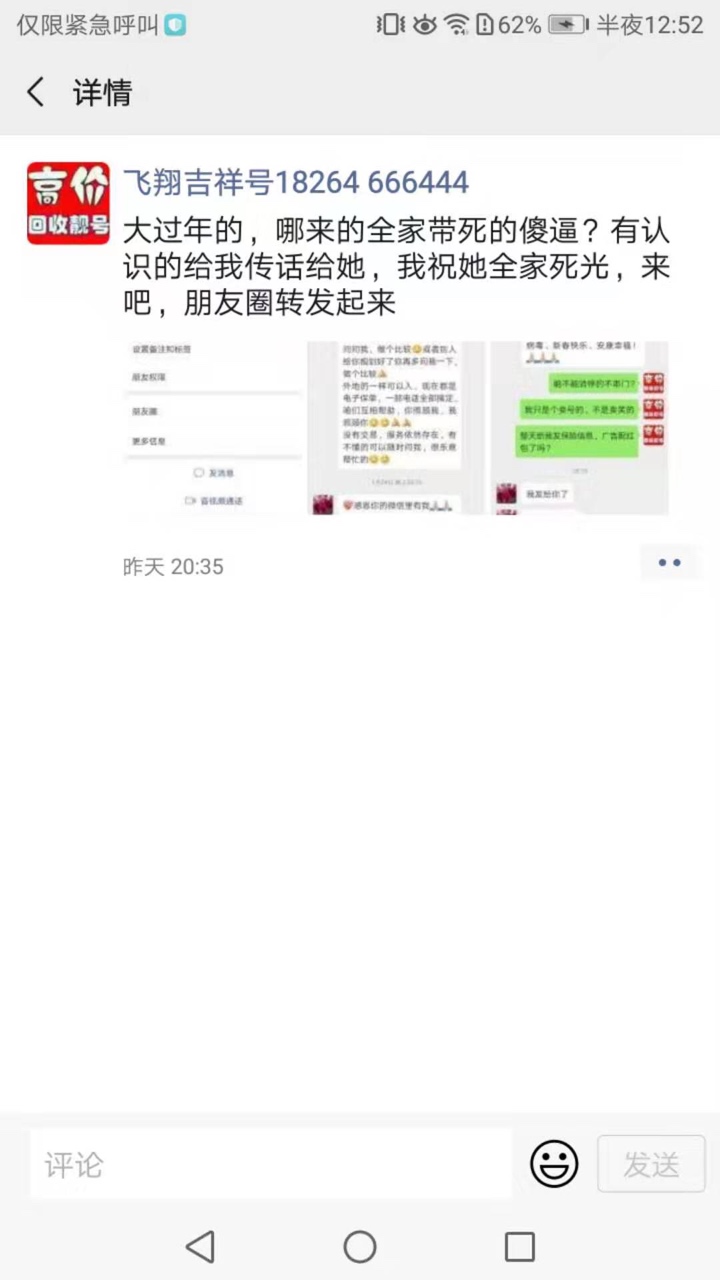This screenshot has height=1280, width=720.
Task: Open the emoji picker
Action: 554,1164
